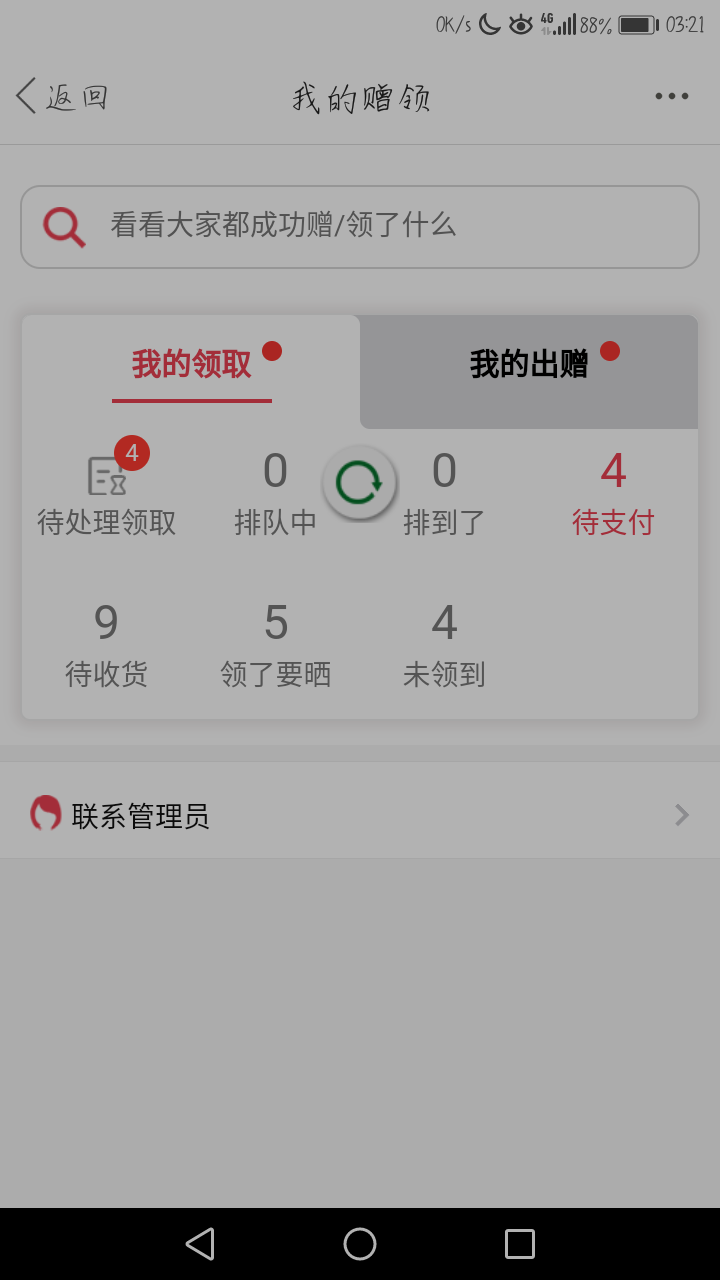This screenshot has height=1280, width=720.
Task: Select the 我的领取 tab
Action: (191, 364)
